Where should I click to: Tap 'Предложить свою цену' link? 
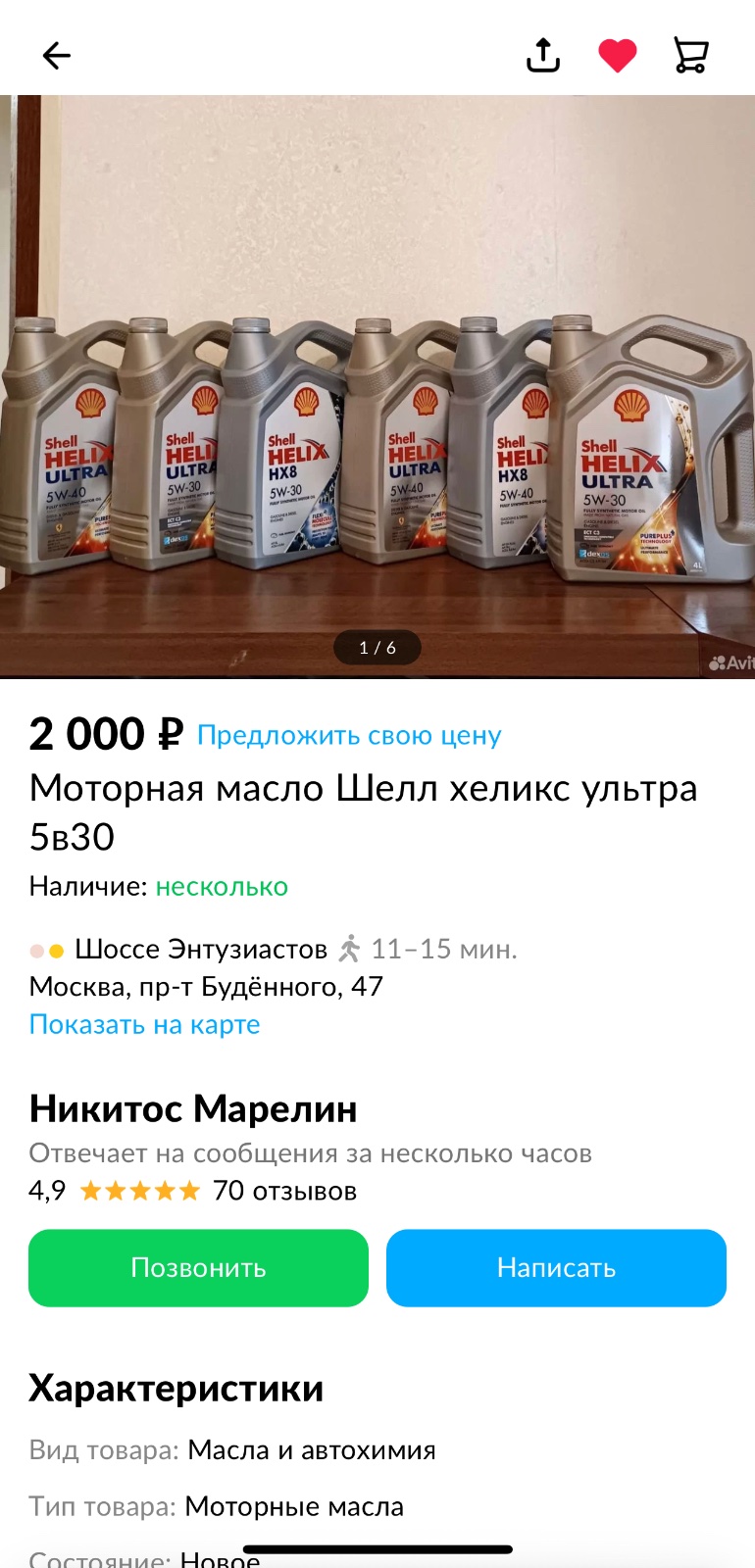tap(349, 735)
